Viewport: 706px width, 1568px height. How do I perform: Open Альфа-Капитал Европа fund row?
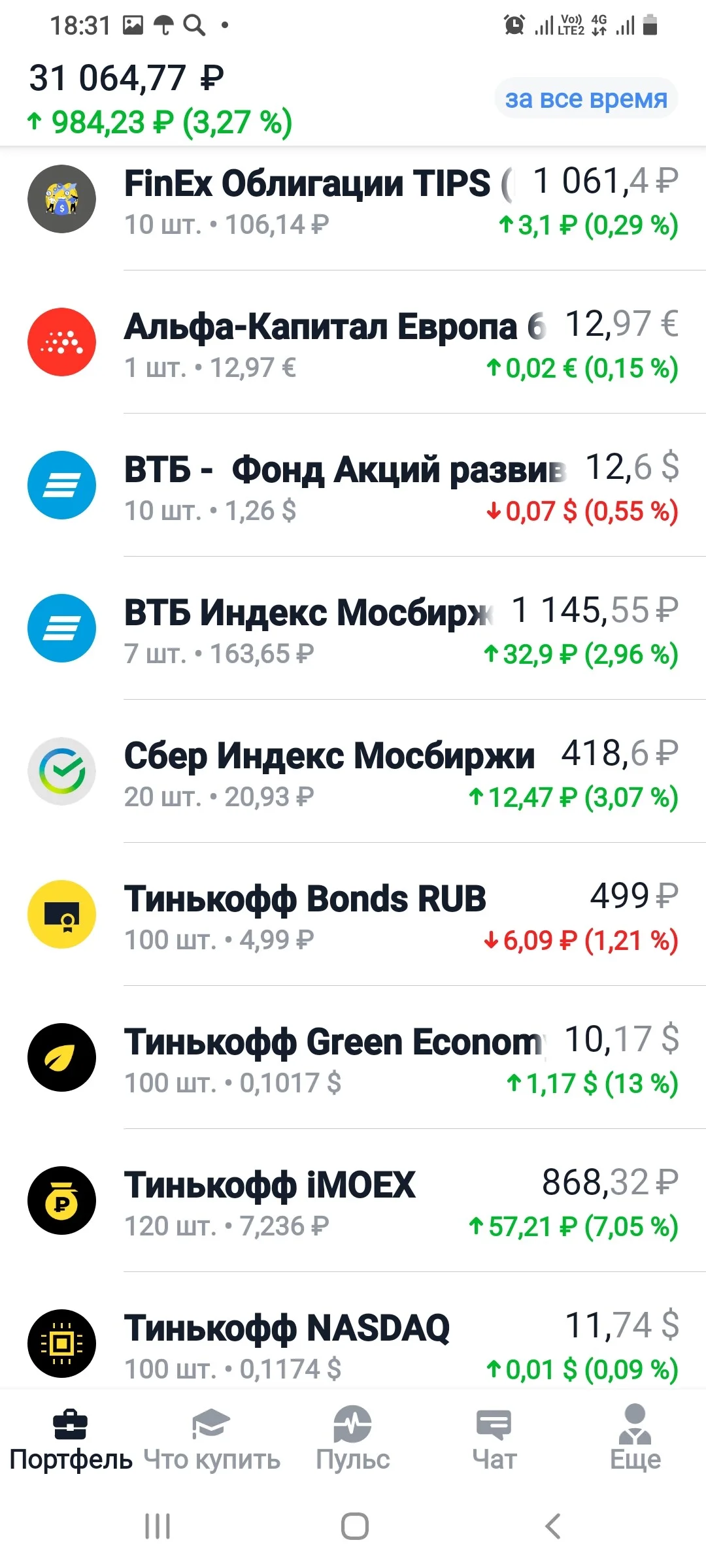pos(353,342)
